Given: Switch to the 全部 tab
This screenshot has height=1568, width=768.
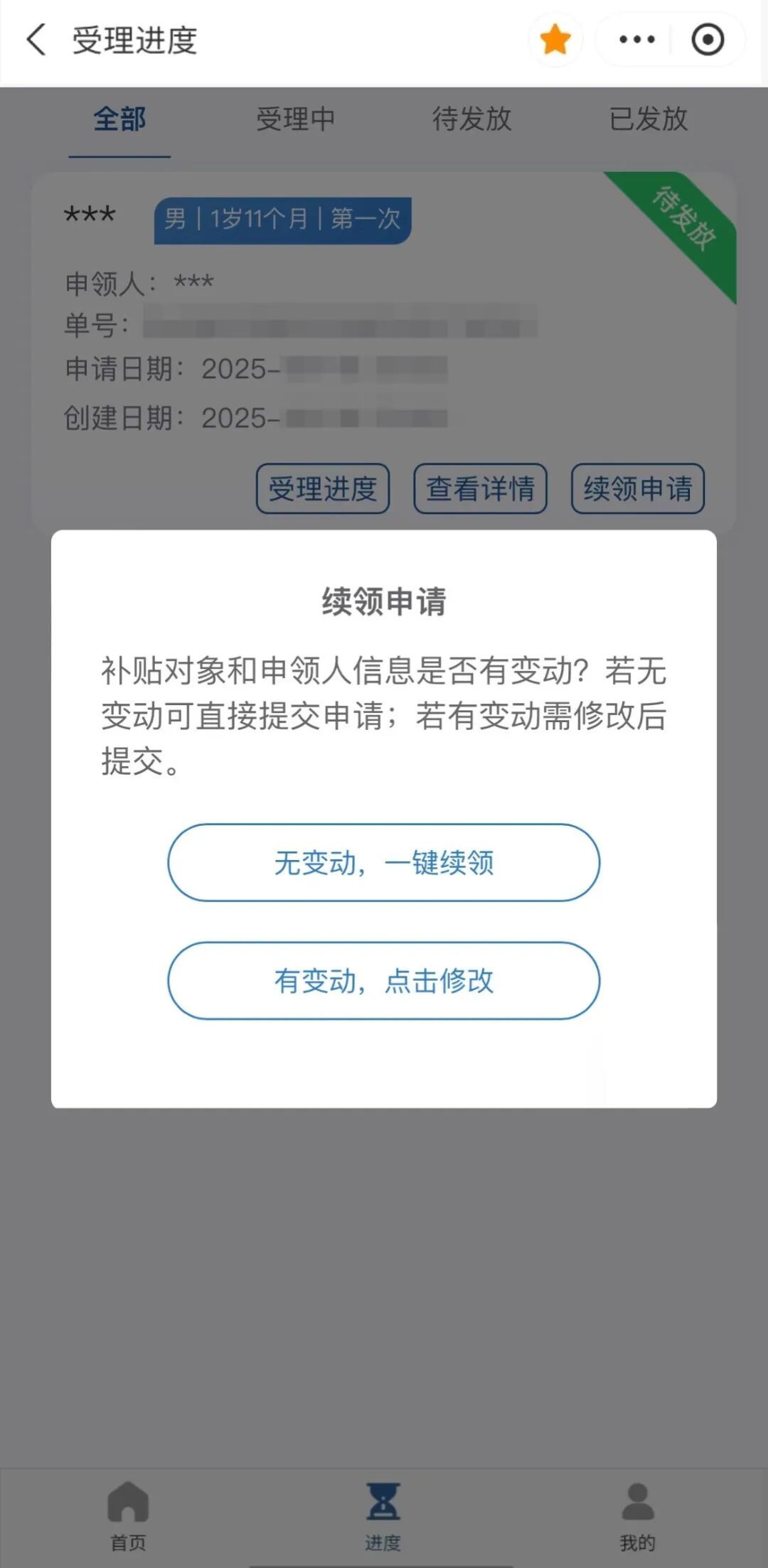Looking at the screenshot, I should coord(119,119).
